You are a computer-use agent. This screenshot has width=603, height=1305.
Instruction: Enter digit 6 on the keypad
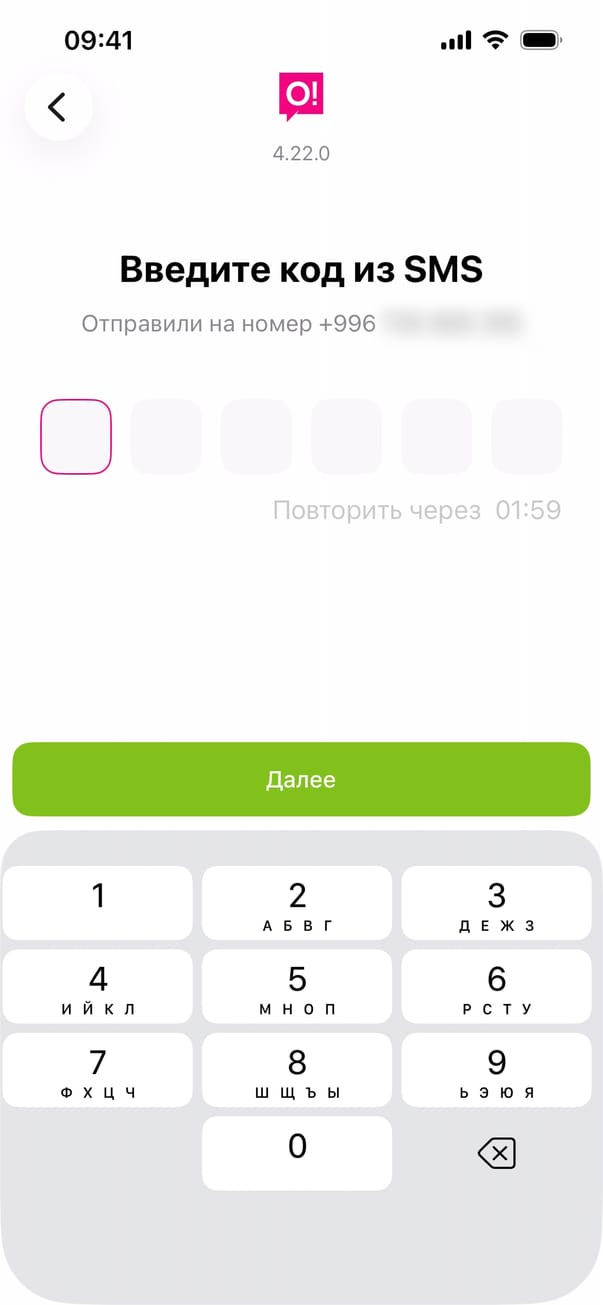pos(496,986)
